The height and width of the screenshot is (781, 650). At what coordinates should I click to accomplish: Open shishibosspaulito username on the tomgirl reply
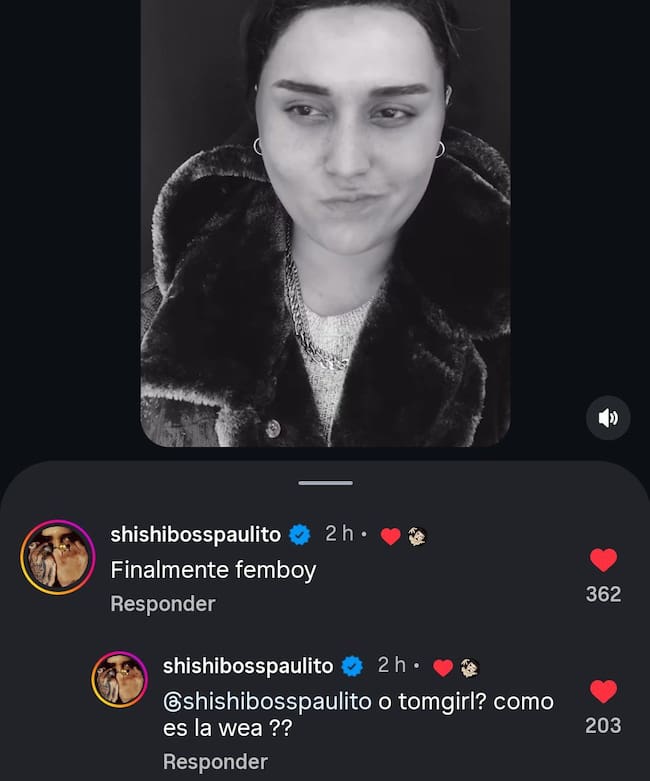247,666
